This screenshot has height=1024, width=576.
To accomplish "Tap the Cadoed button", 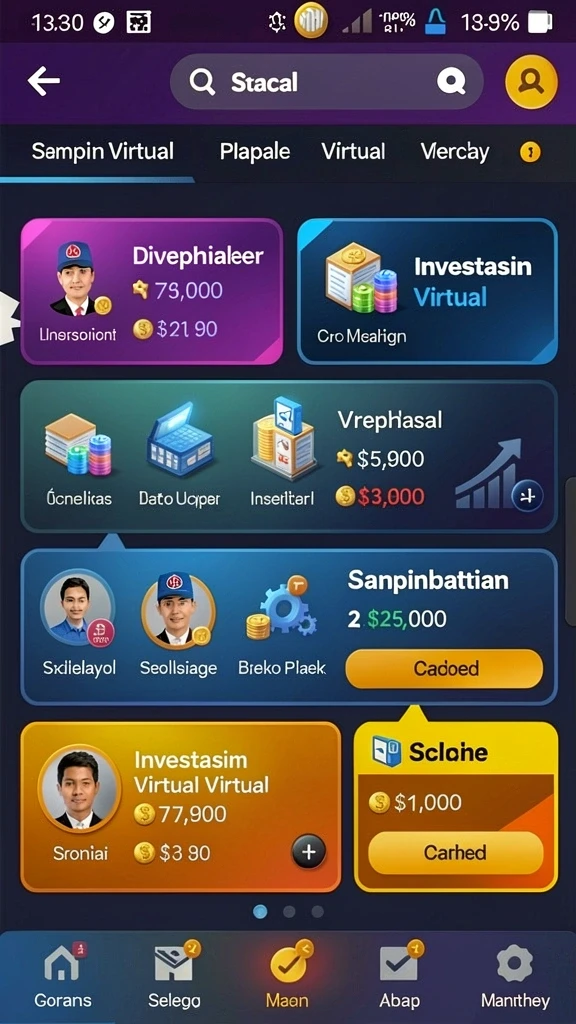I will 444,668.
